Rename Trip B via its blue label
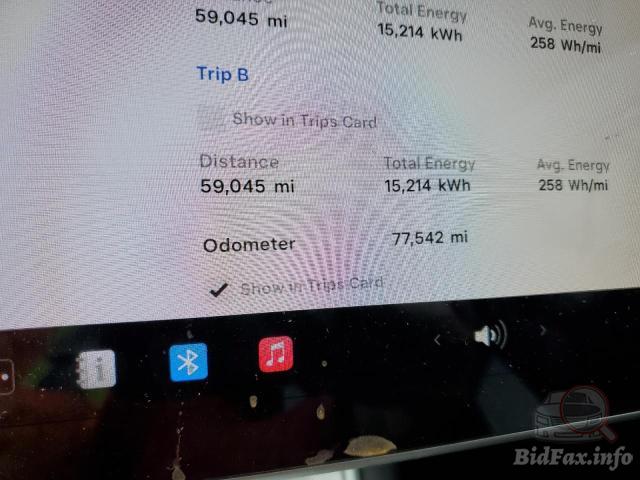The image size is (640, 480). (222, 74)
